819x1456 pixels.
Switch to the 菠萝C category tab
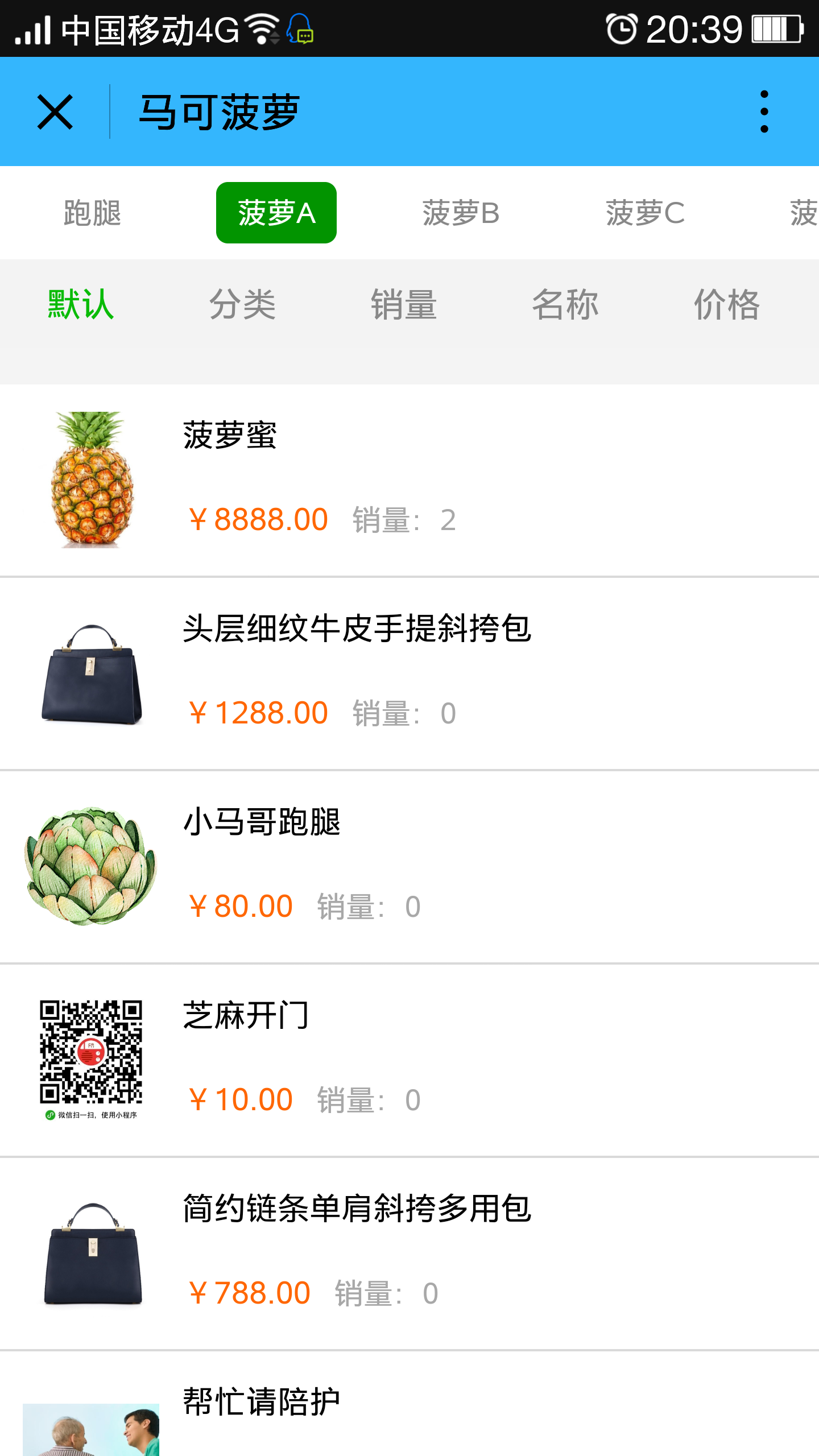645,213
